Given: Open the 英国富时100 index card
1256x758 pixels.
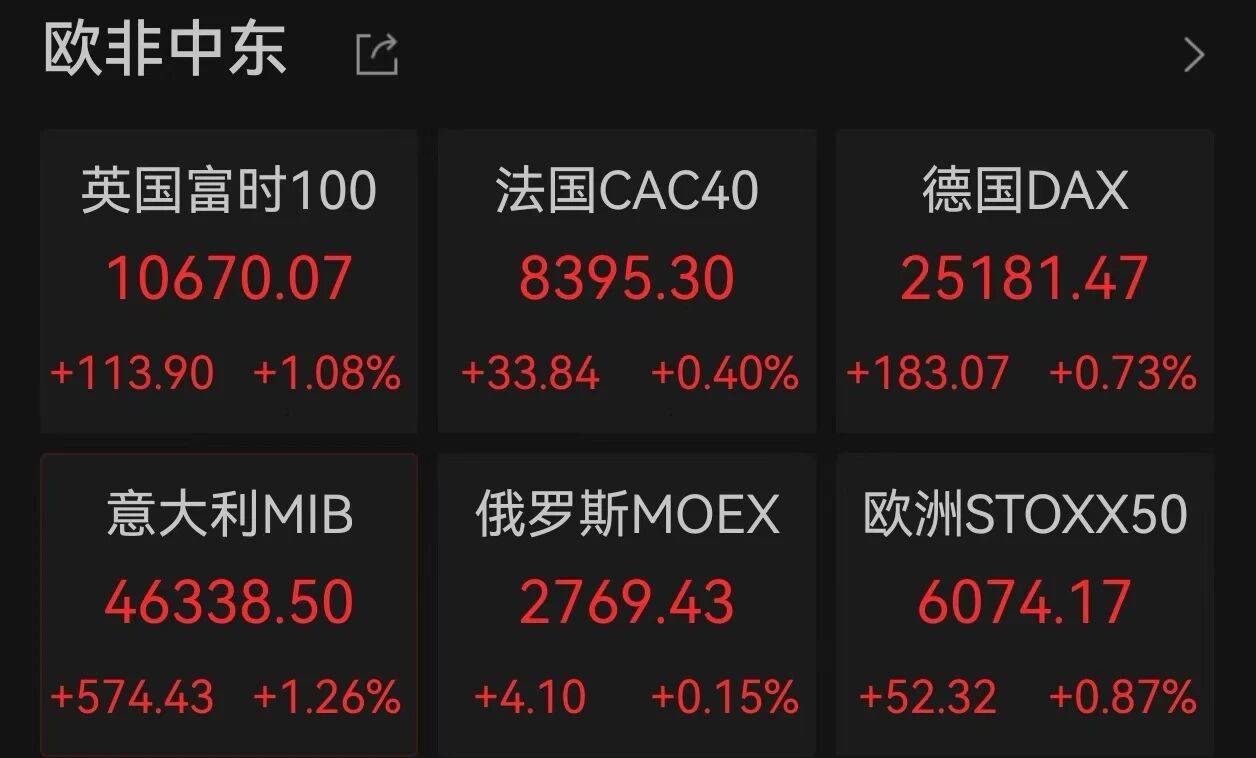Looking at the screenshot, I should point(229,280).
